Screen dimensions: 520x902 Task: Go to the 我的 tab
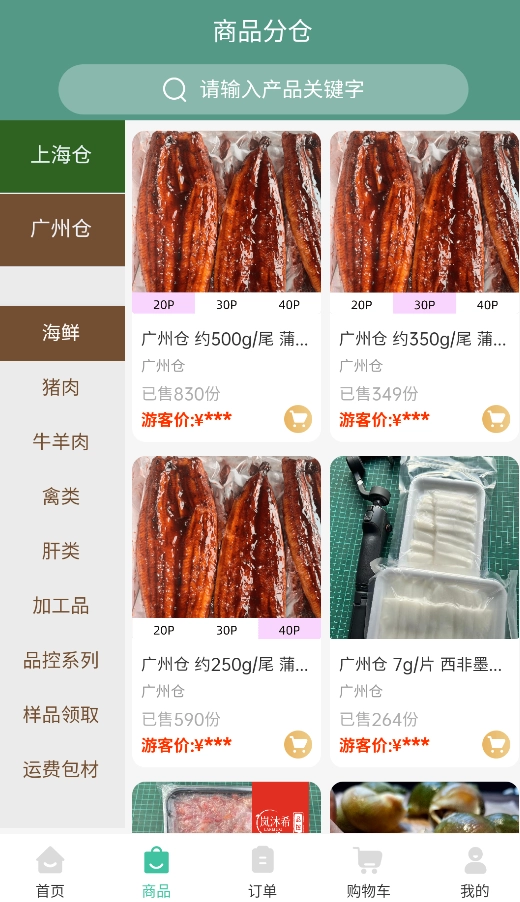coord(475,871)
